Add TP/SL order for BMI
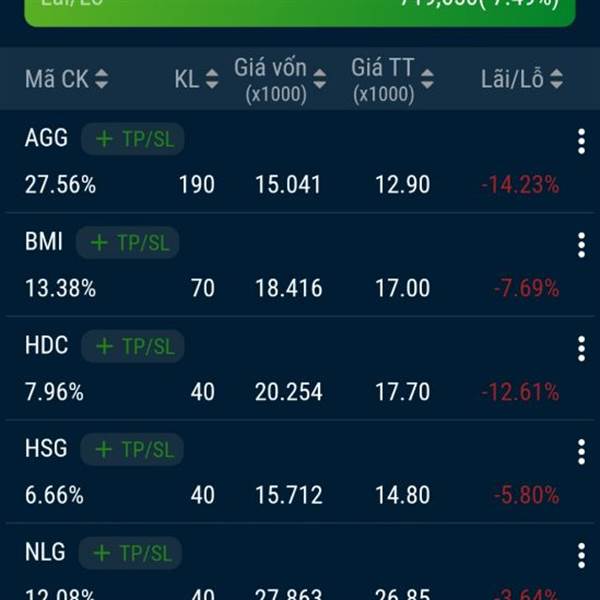Viewport: 600px width, 600px height. coord(128,242)
